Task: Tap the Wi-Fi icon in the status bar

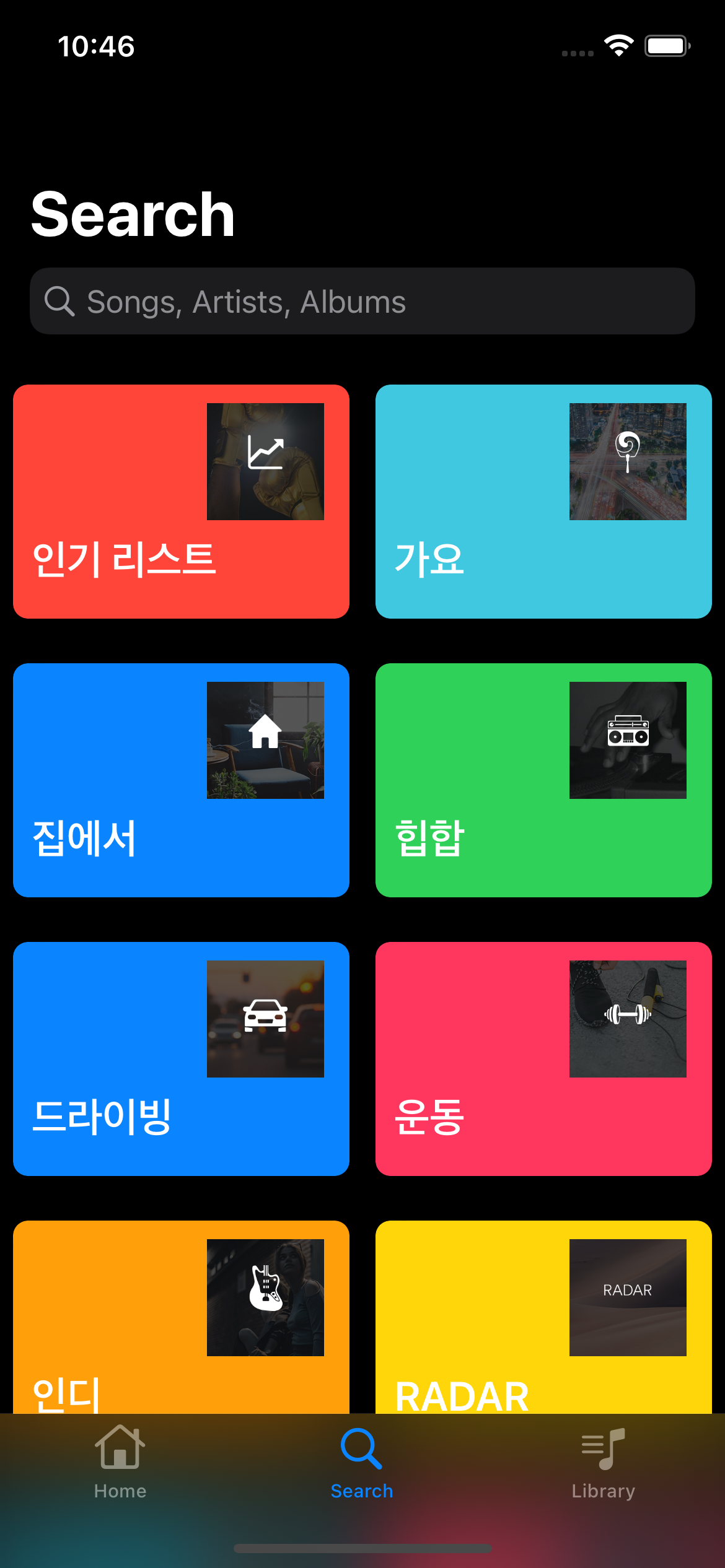Action: (618, 45)
